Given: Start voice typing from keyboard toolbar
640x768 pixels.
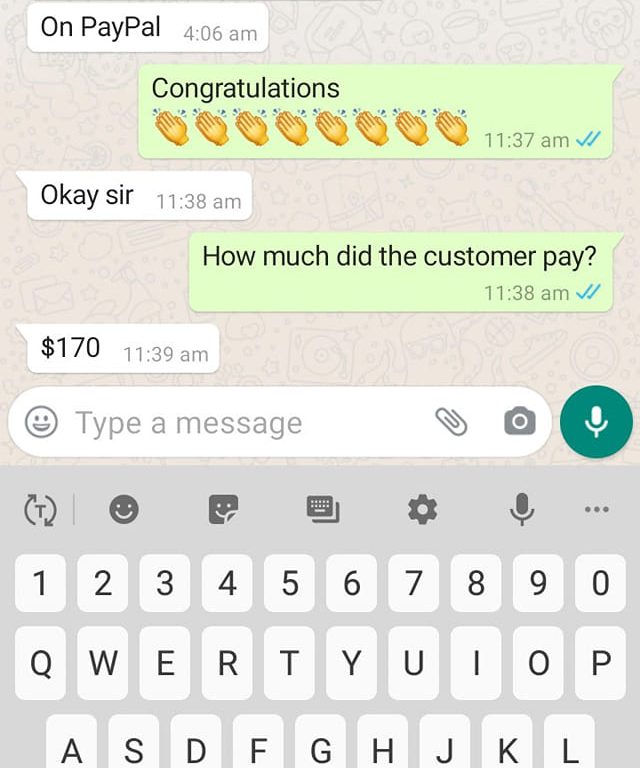Looking at the screenshot, I should (x=521, y=511).
